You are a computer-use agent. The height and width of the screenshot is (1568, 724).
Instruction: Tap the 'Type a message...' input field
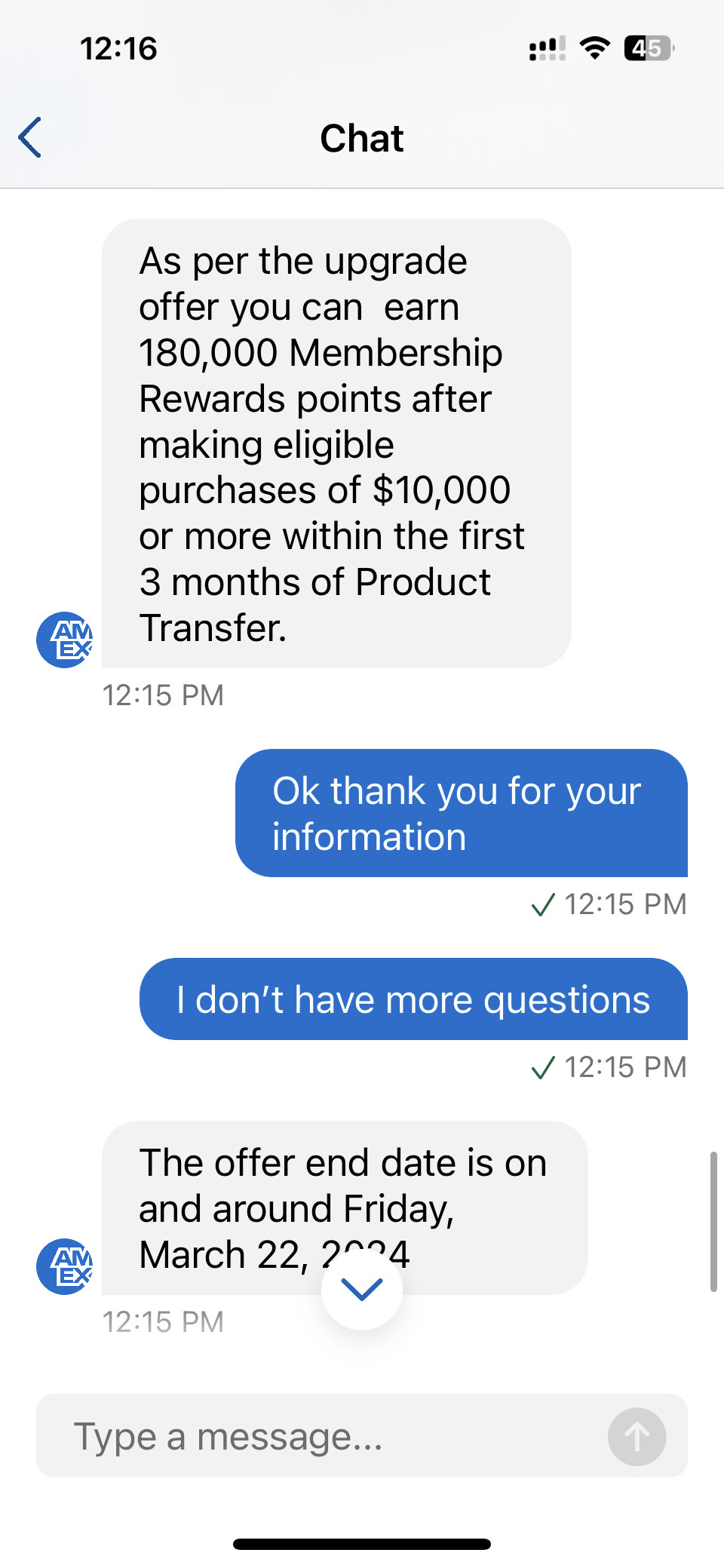[302, 1437]
